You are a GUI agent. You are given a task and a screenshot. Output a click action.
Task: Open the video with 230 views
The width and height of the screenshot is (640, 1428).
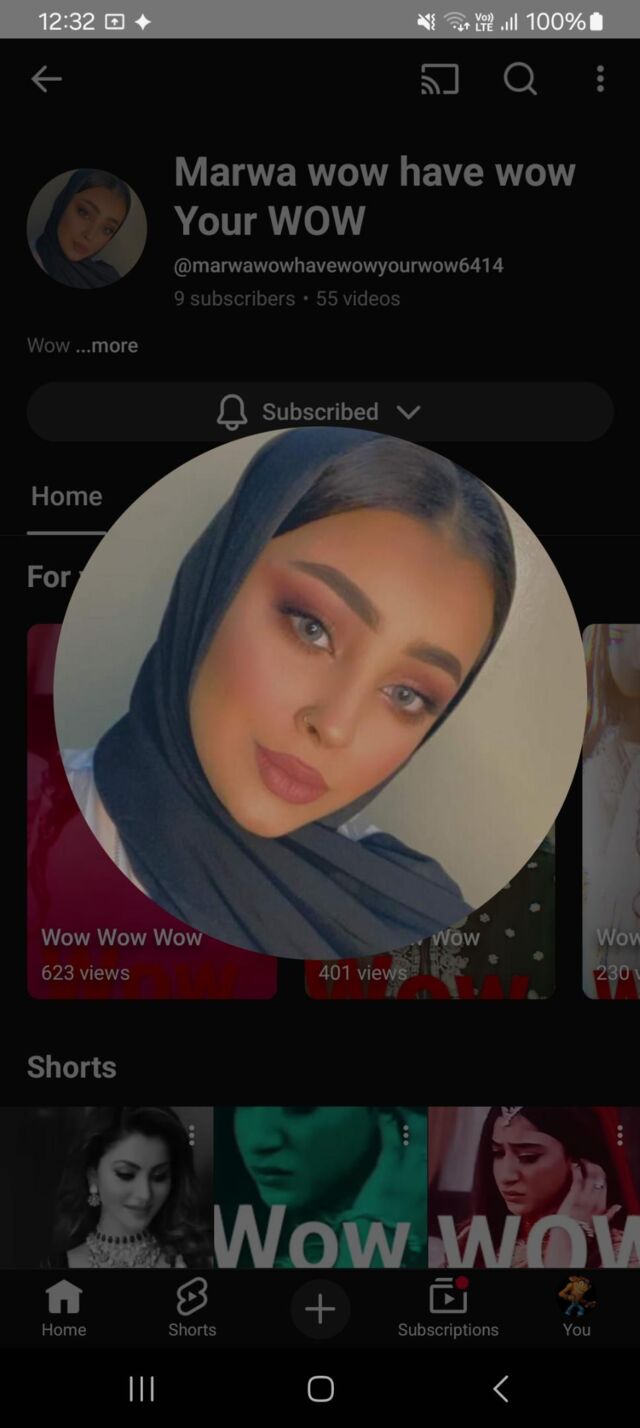[611, 811]
